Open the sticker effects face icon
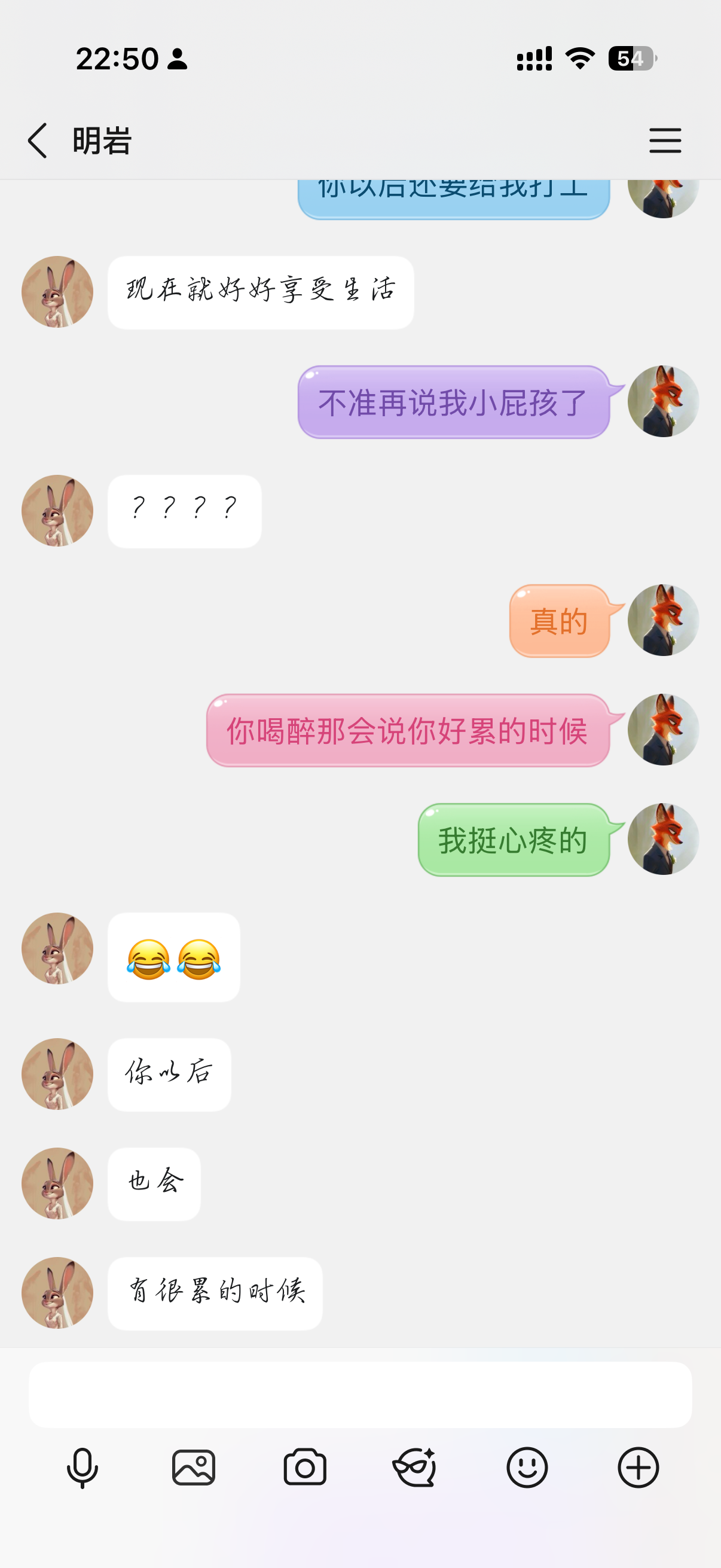The height and width of the screenshot is (1568, 721). click(415, 1468)
